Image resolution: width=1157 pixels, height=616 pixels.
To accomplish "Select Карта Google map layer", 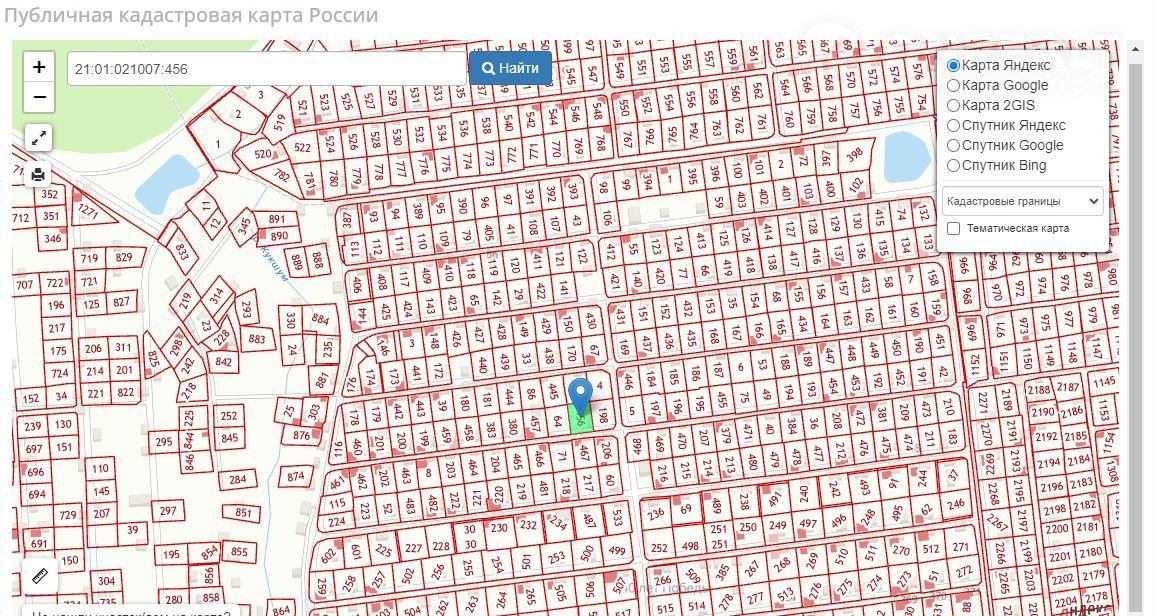I will 953,85.
